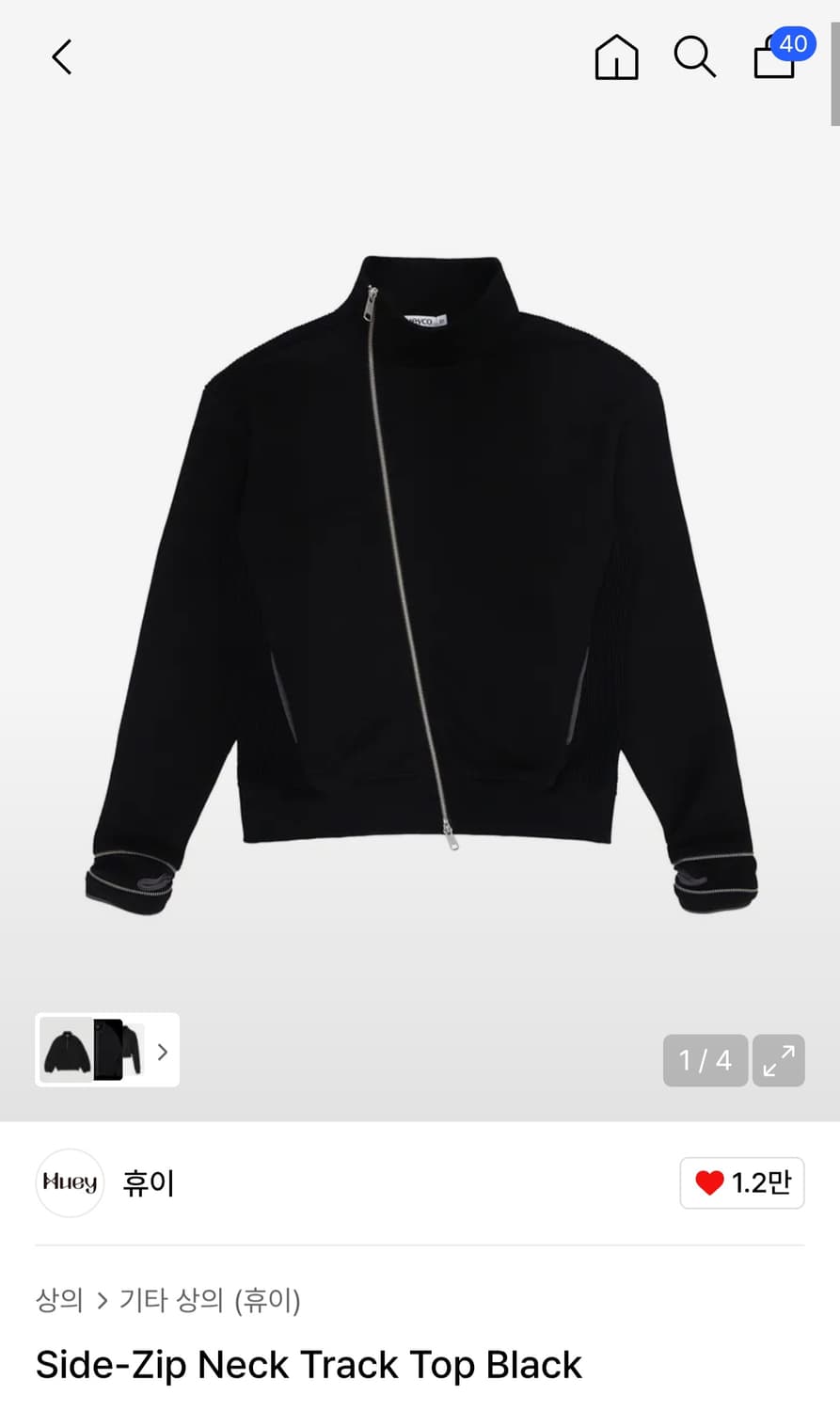The image size is (840, 1411).
Task: Open the home screen via house icon
Action: pyautogui.click(x=616, y=56)
